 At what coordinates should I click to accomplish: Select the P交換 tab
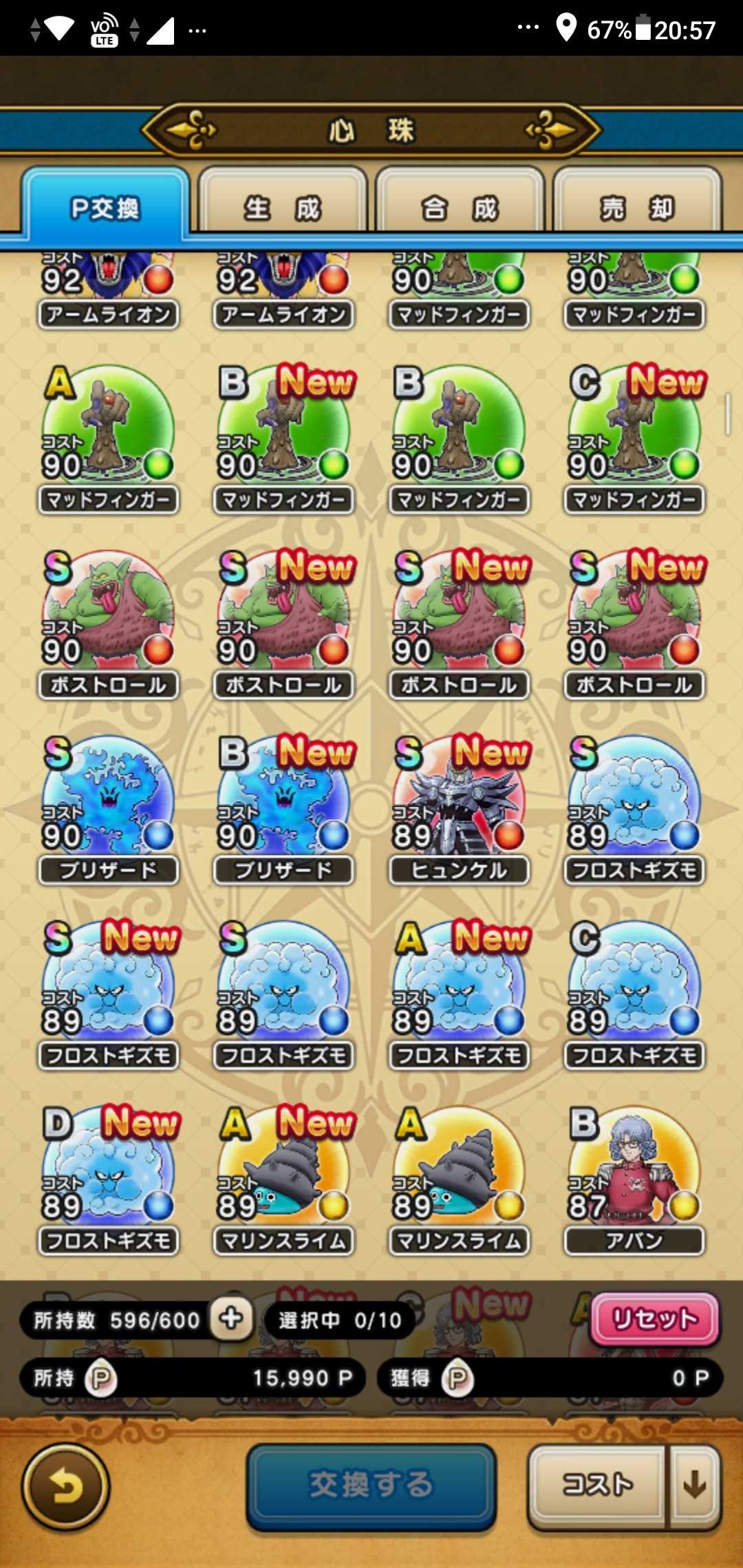click(105, 207)
